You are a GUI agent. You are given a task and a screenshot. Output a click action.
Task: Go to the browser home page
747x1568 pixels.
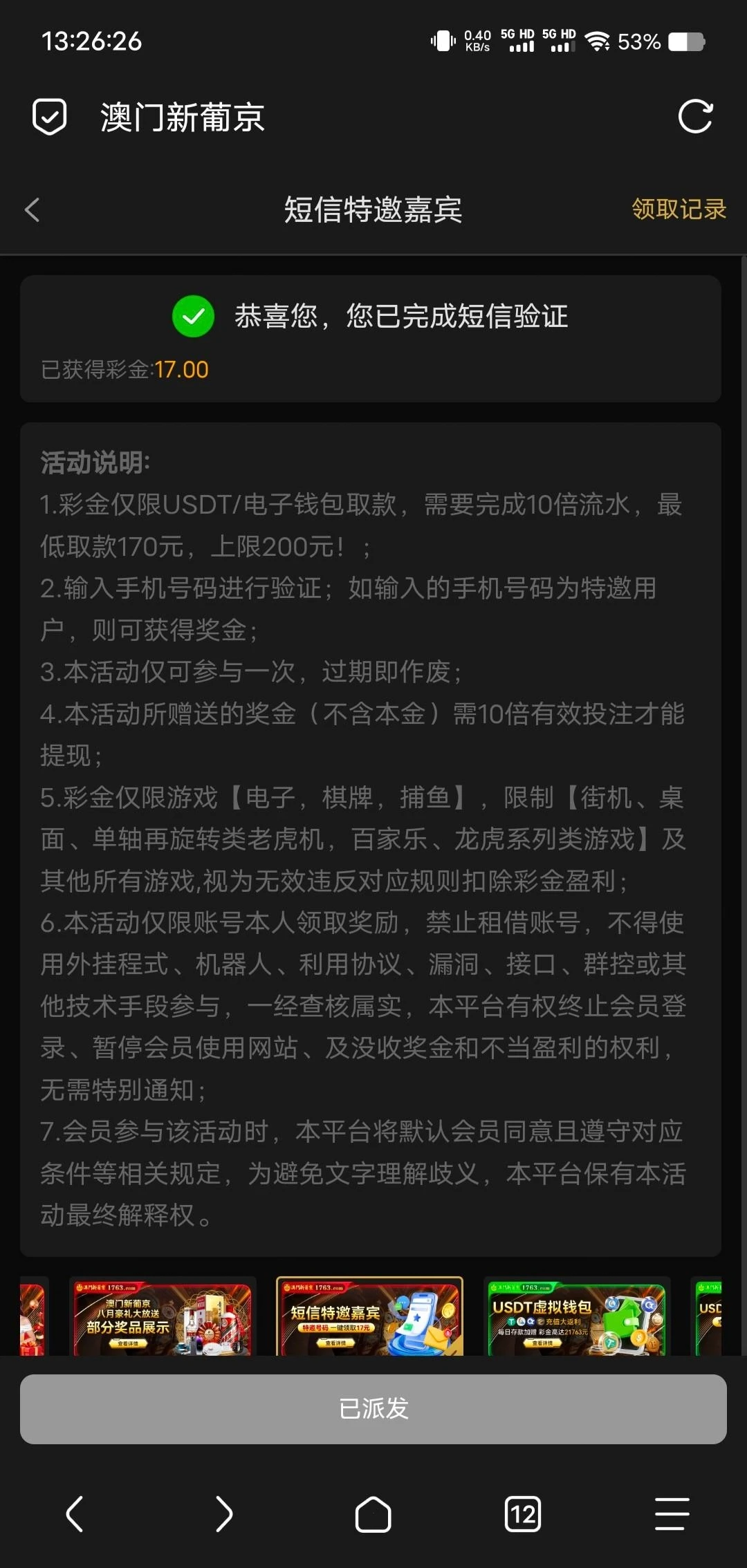point(373,1514)
